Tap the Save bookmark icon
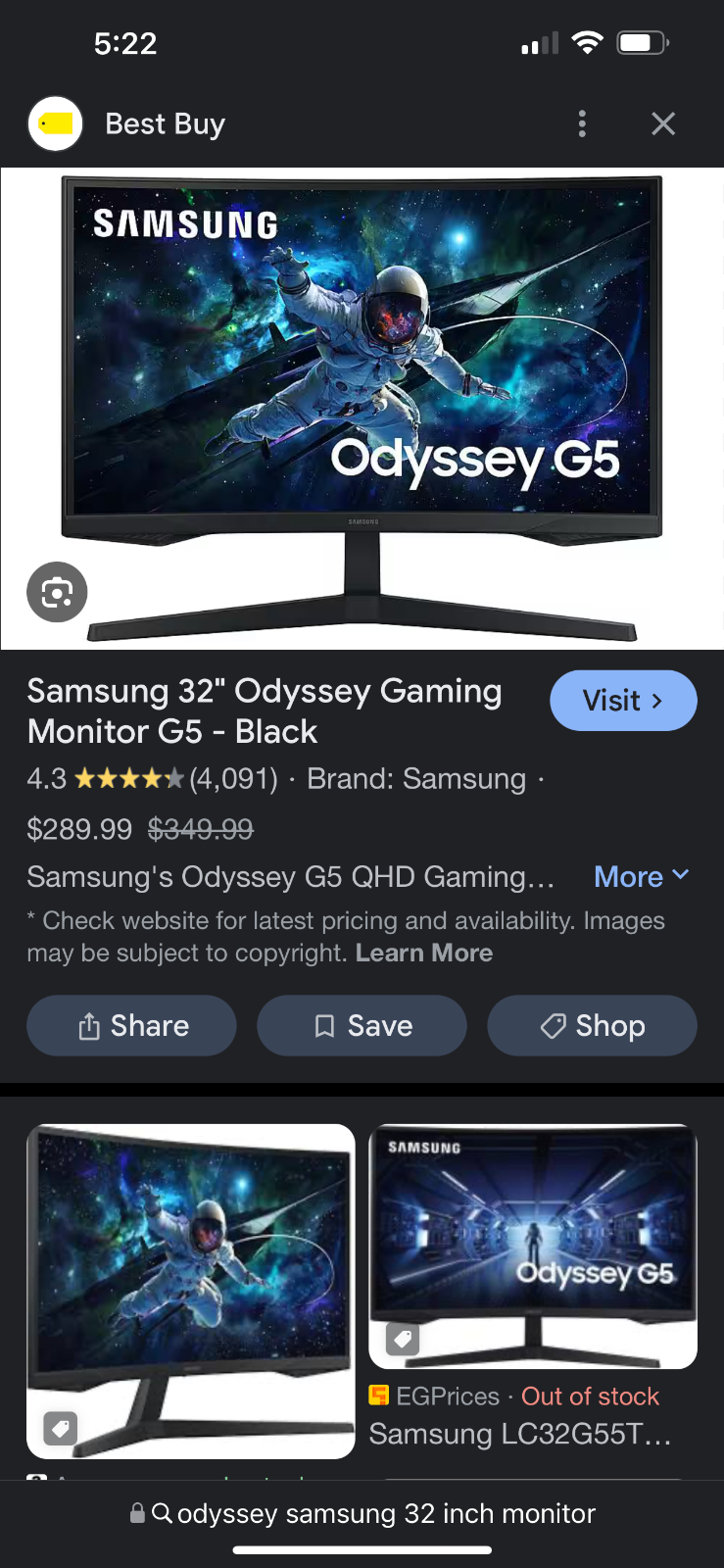The image size is (724, 1568). pos(323,1025)
